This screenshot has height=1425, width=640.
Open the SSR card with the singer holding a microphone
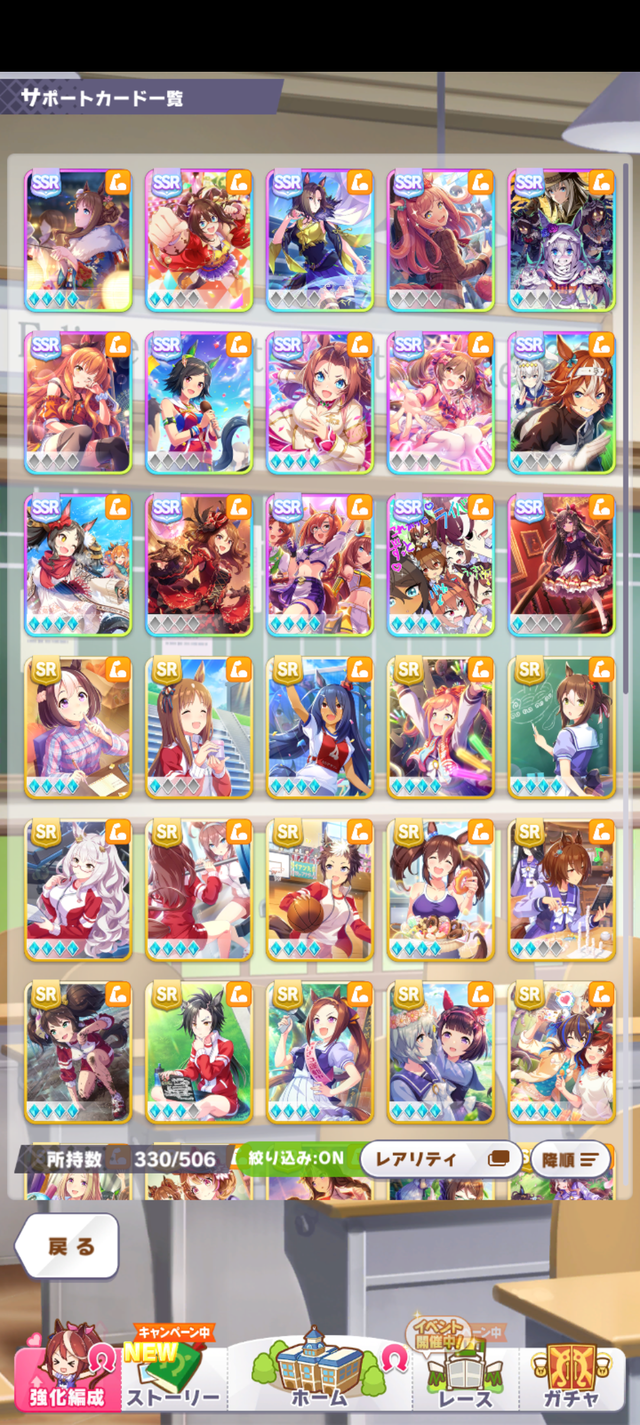pos(199,403)
